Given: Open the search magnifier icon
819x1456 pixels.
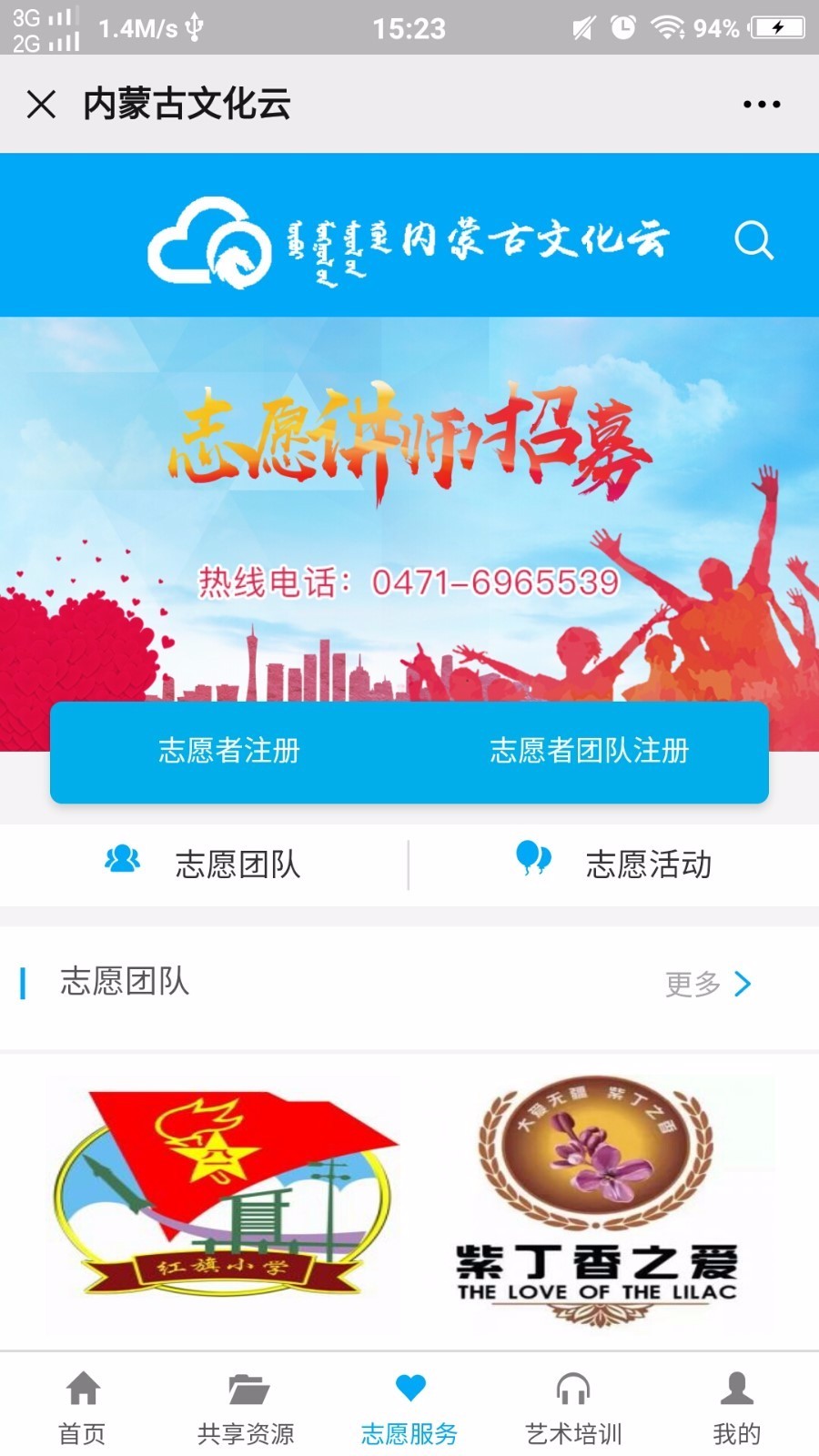Looking at the screenshot, I should click(753, 240).
